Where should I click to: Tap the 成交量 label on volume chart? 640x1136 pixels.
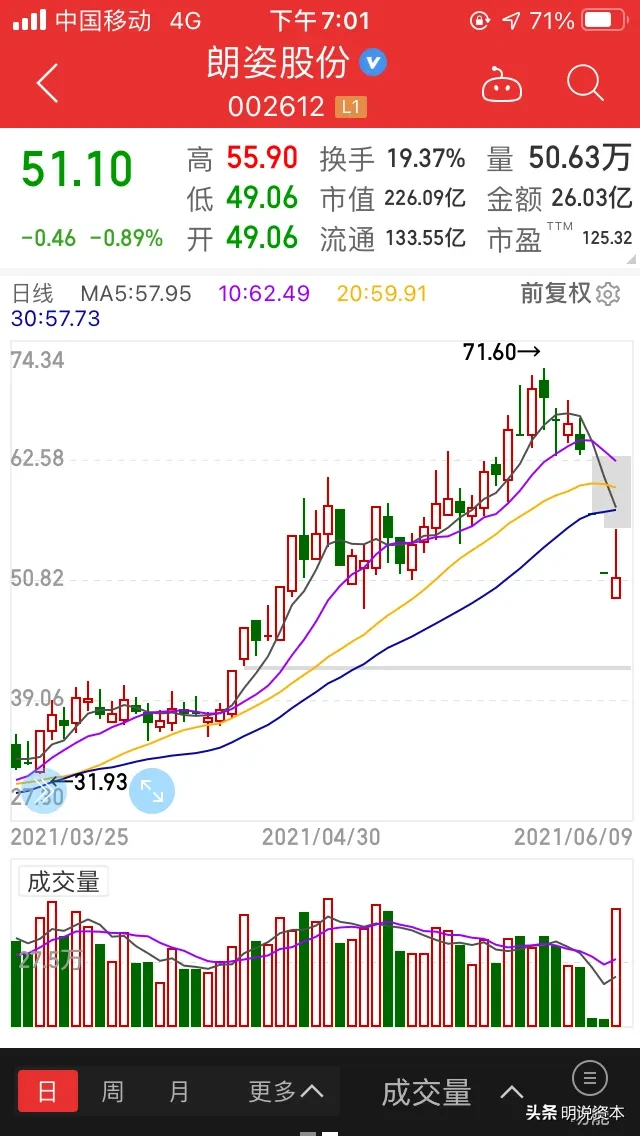[64, 882]
